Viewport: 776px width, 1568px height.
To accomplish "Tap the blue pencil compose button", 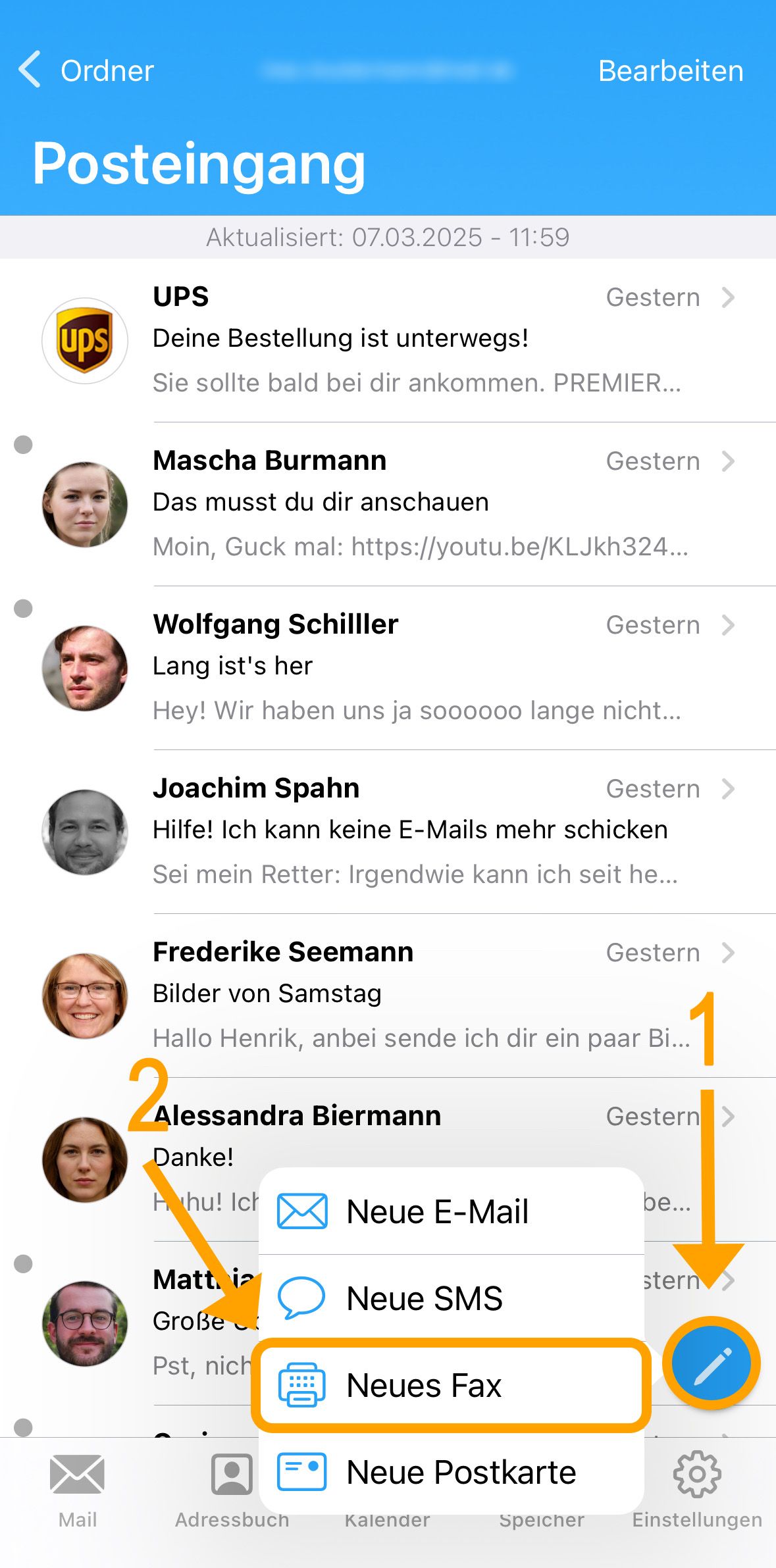I will [711, 1363].
